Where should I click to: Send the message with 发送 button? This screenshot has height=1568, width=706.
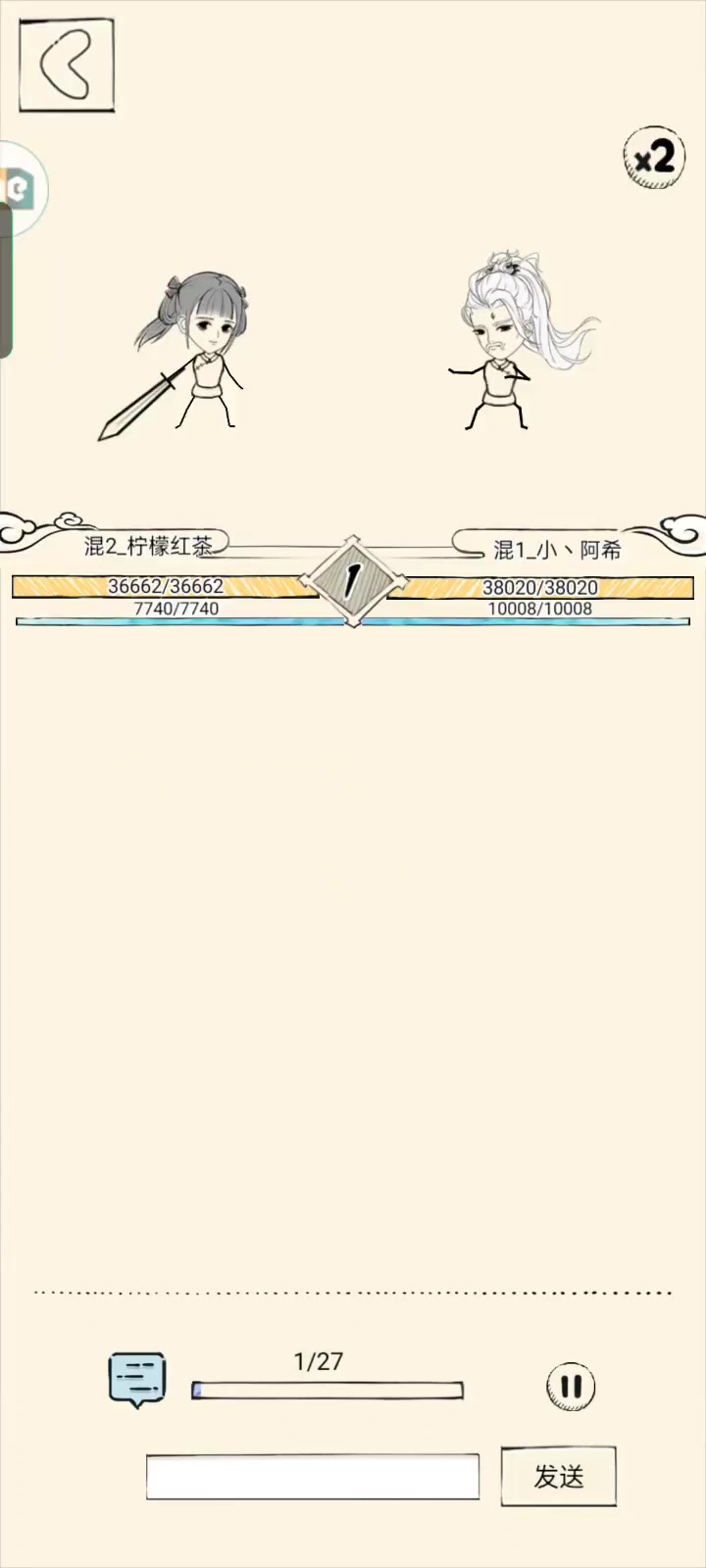coord(558,1476)
